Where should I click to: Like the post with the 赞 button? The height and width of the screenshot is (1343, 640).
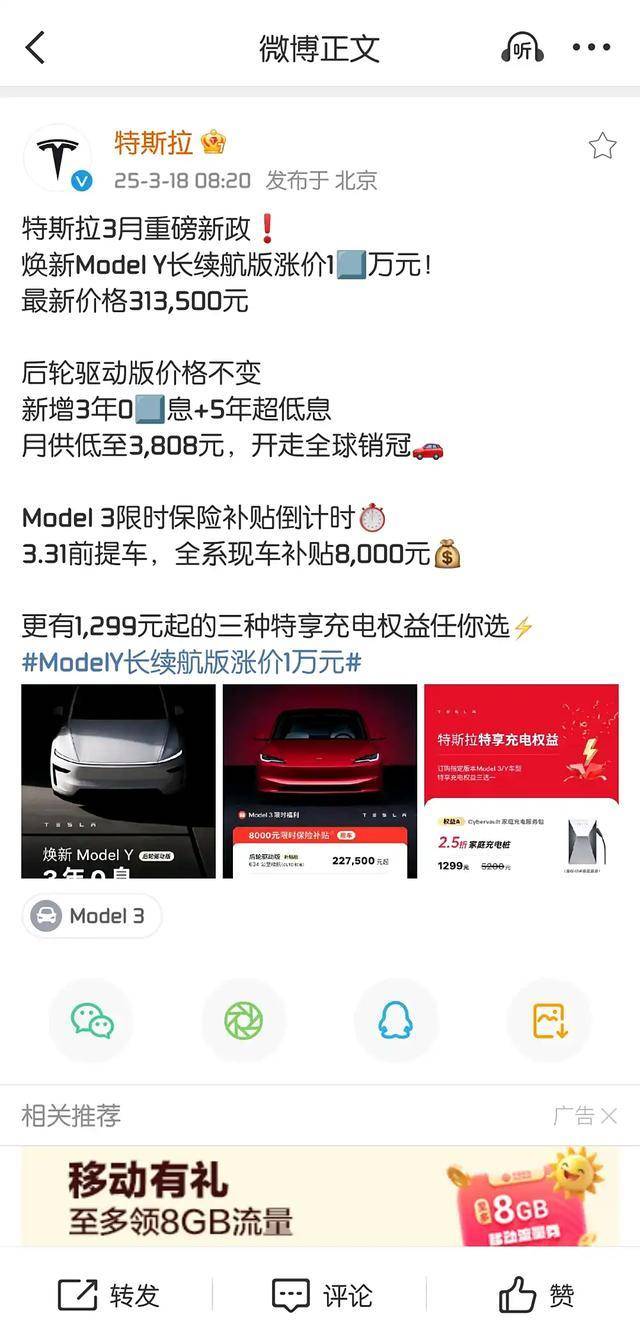click(x=537, y=1296)
